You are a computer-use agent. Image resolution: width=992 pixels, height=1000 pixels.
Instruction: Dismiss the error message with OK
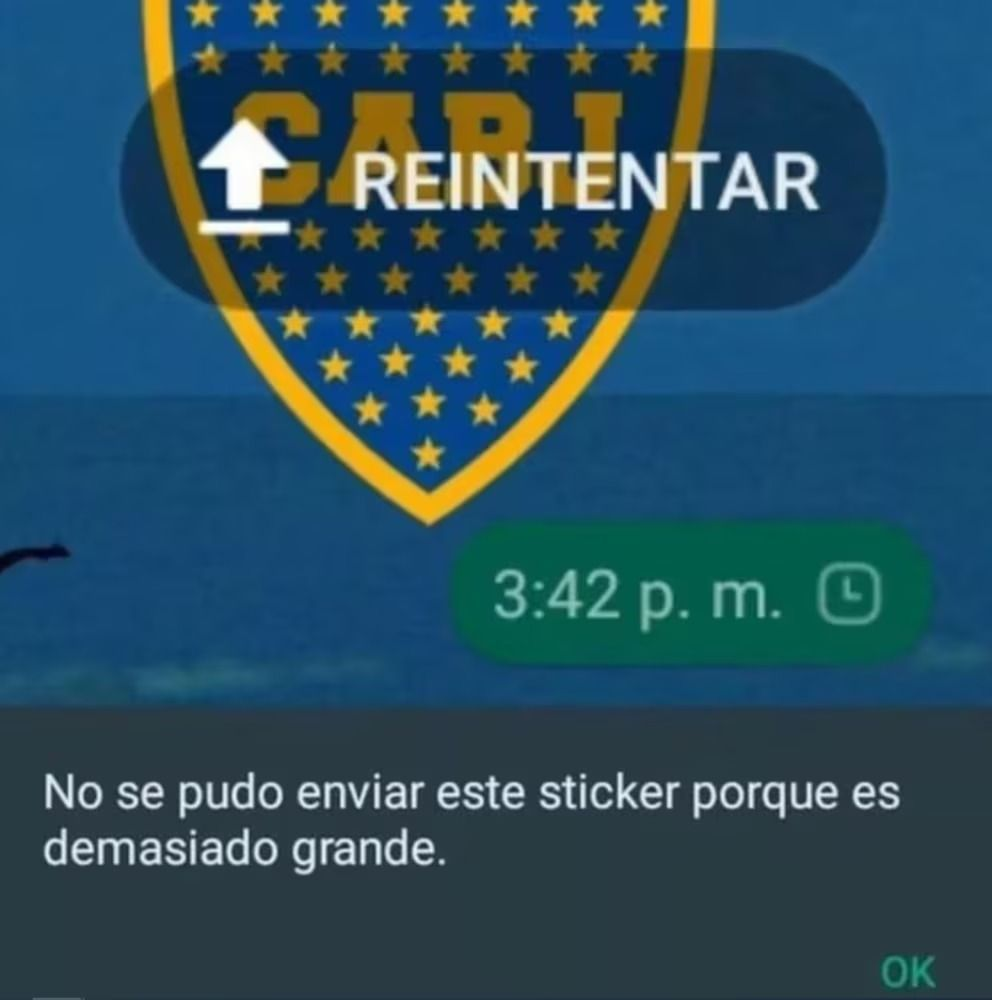point(908,970)
